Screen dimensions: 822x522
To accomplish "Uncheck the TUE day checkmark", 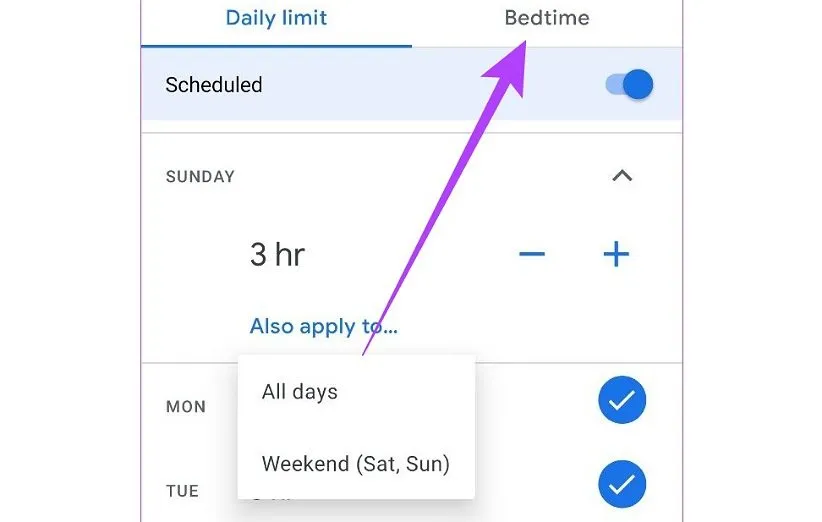I will (x=622, y=486).
